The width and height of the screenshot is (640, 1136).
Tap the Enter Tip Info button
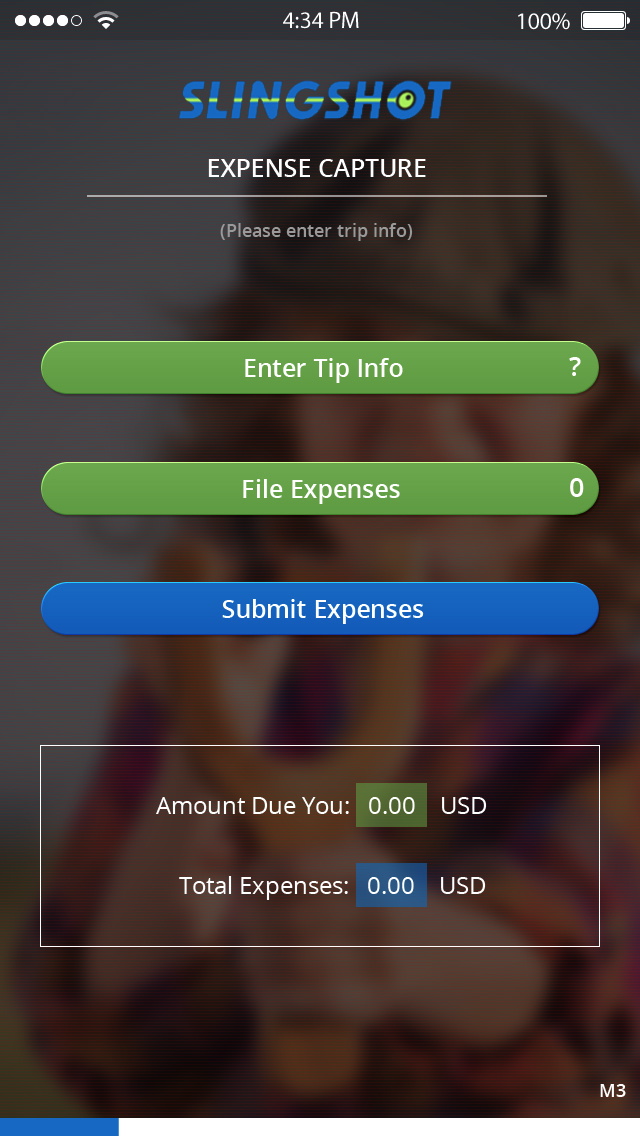pyautogui.click(x=320, y=368)
